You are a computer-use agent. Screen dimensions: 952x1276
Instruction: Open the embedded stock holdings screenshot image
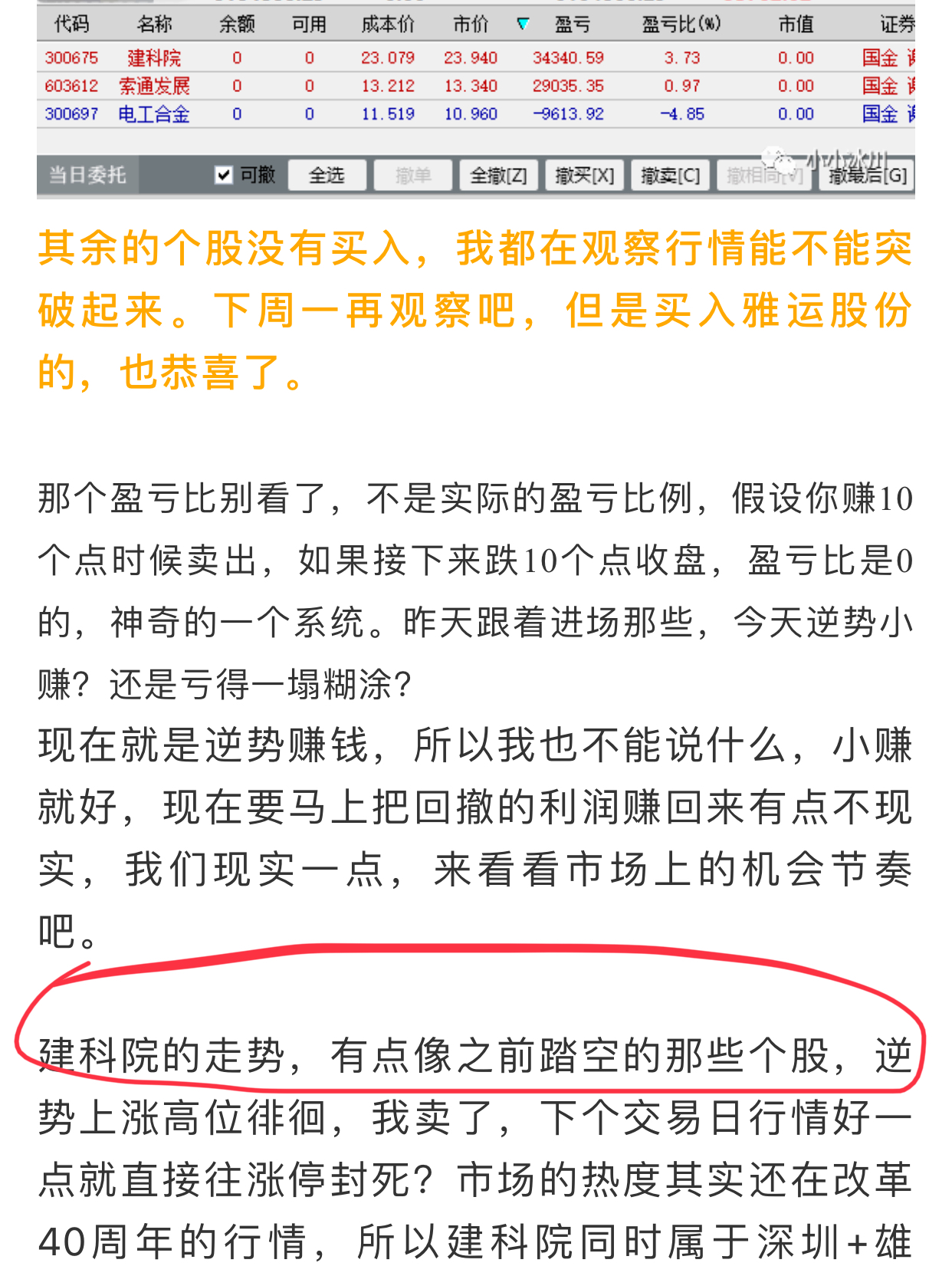coord(475,98)
